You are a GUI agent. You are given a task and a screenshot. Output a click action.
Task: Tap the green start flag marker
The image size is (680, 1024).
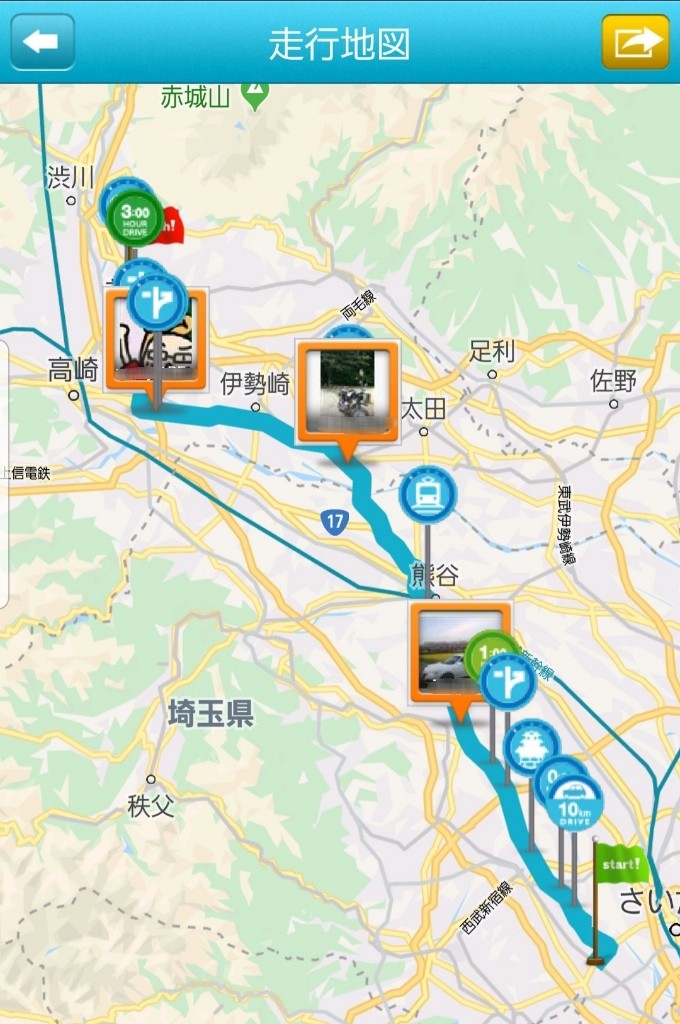pos(620,862)
